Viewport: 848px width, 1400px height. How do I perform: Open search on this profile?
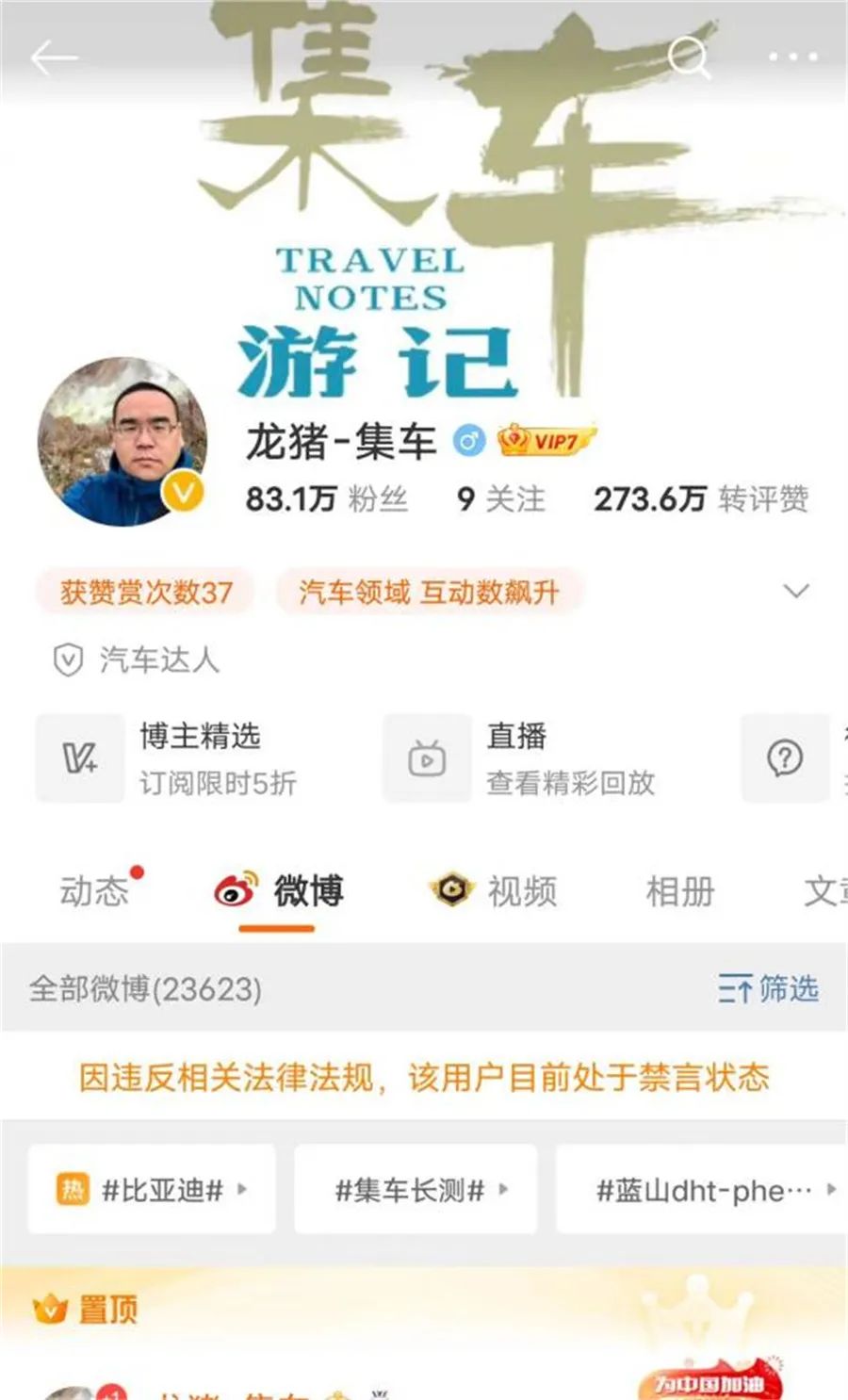pyautogui.click(x=689, y=58)
